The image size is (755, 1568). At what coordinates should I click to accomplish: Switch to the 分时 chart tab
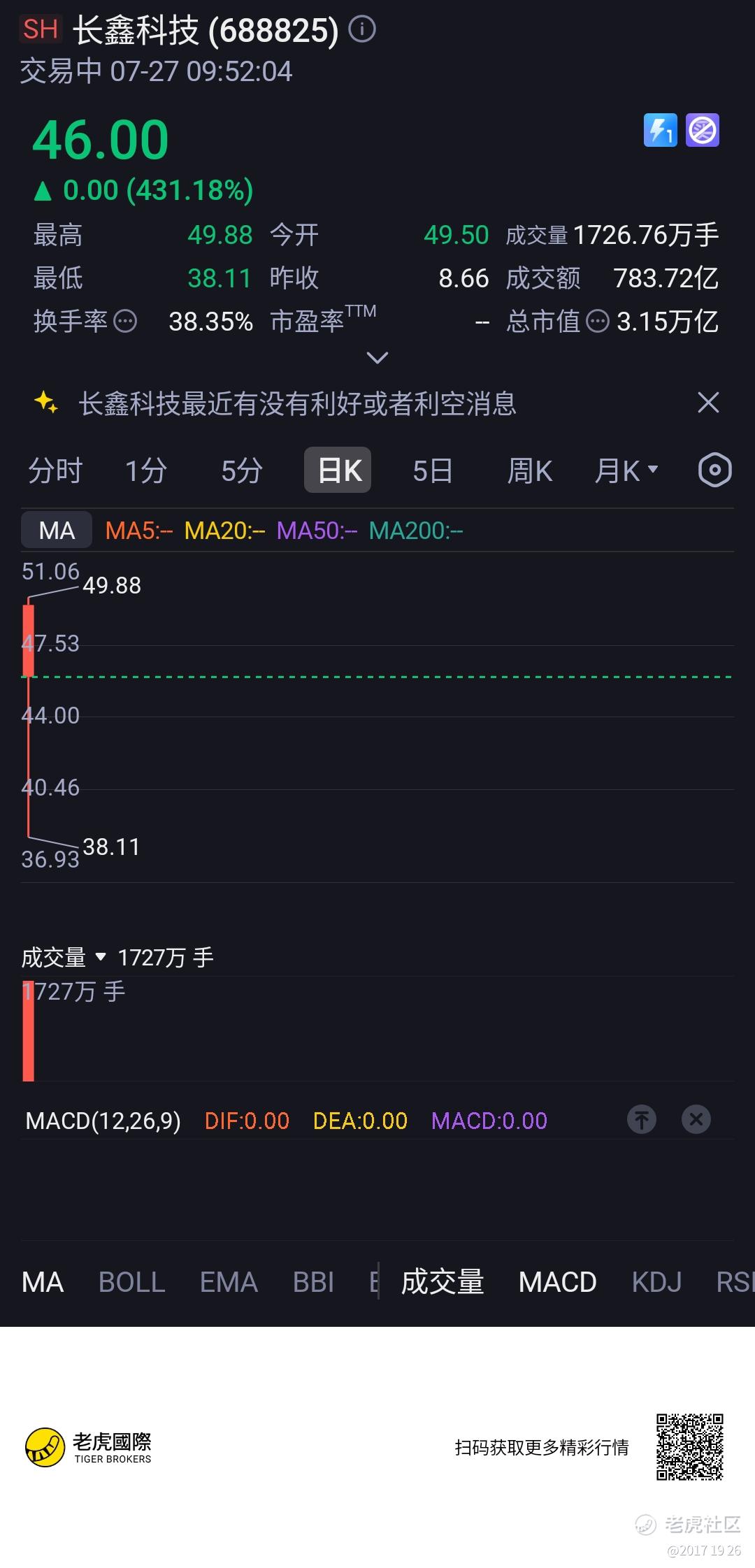point(55,470)
